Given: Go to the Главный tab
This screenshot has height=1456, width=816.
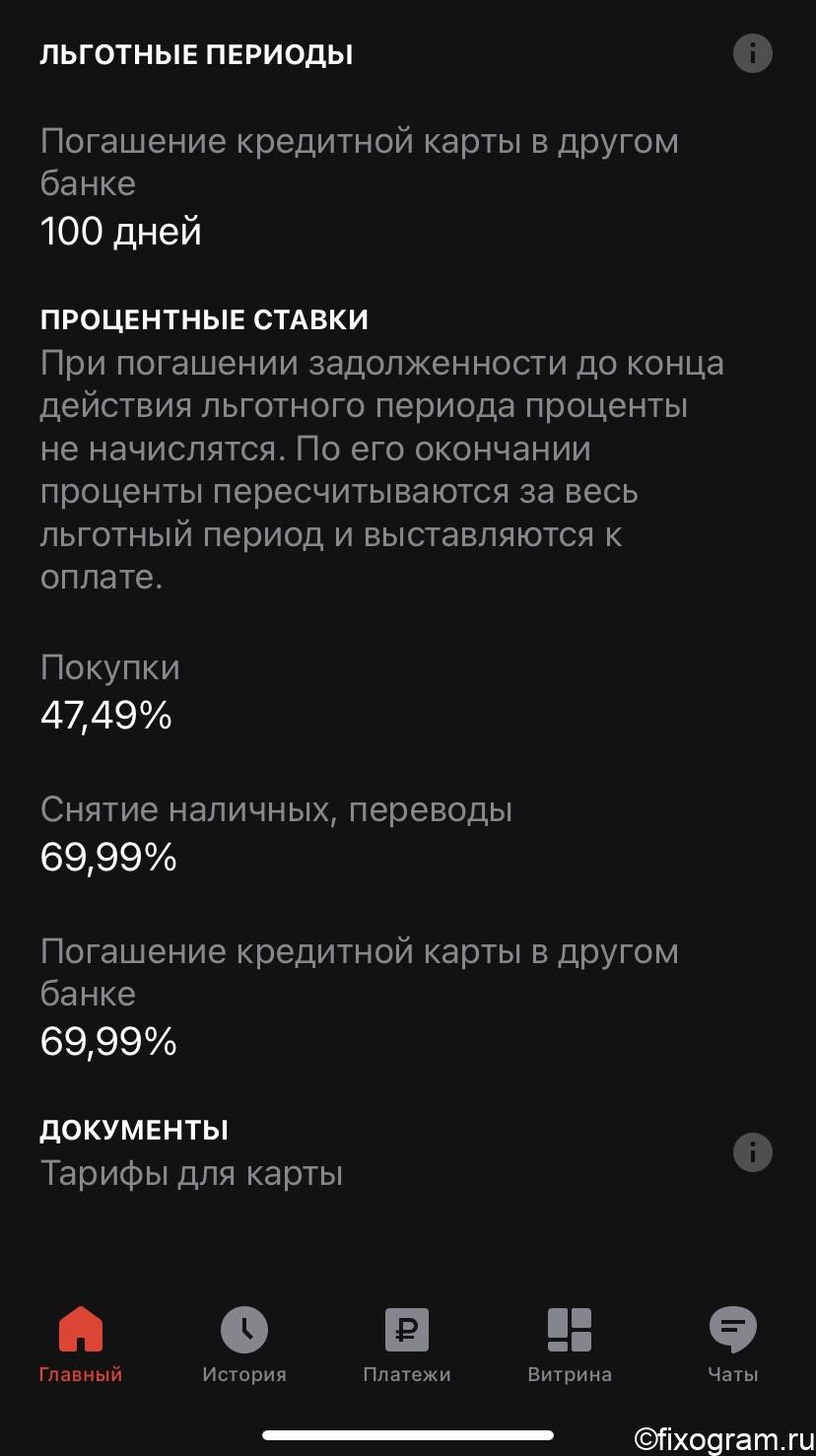Looking at the screenshot, I should pos(81,1345).
